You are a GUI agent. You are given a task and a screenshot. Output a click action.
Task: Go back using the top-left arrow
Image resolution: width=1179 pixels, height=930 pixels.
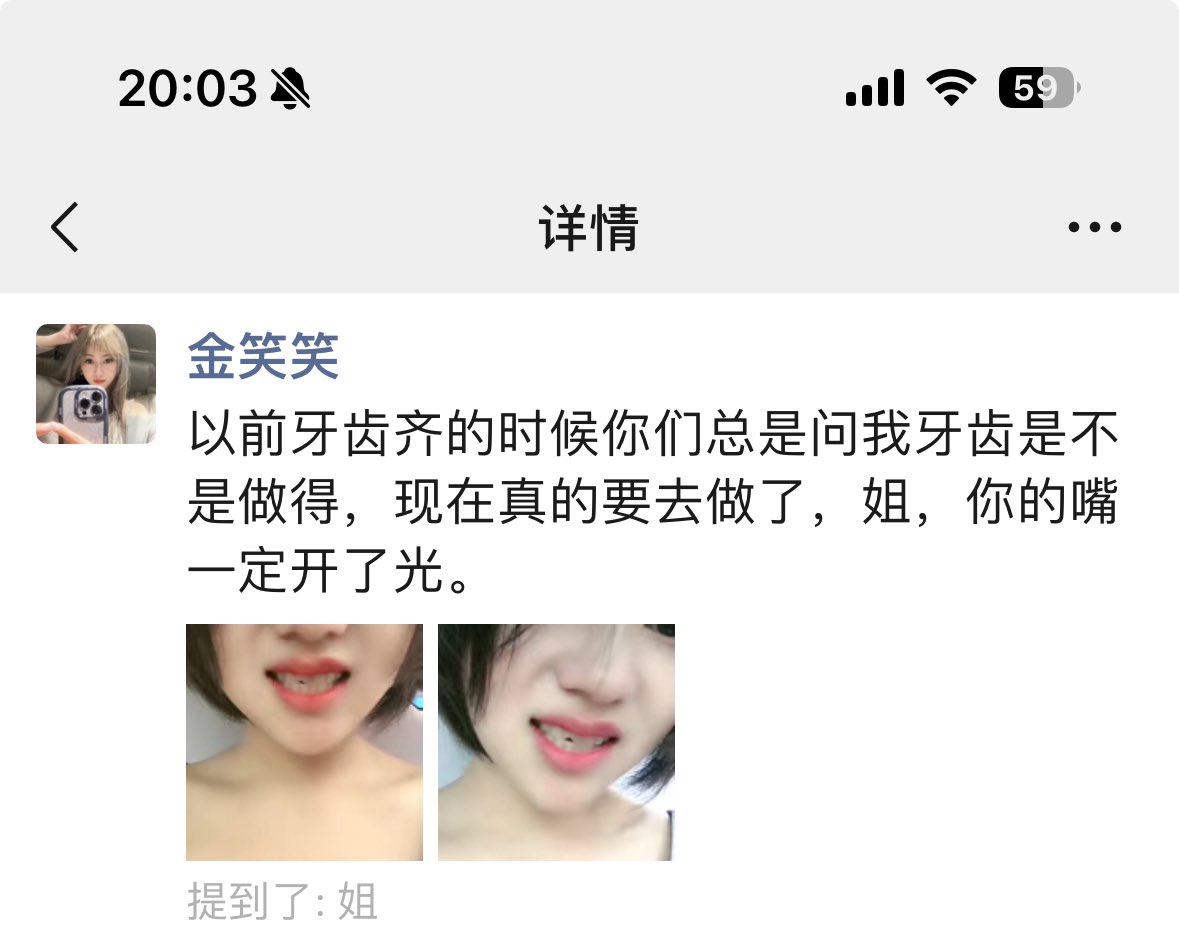coord(65,227)
